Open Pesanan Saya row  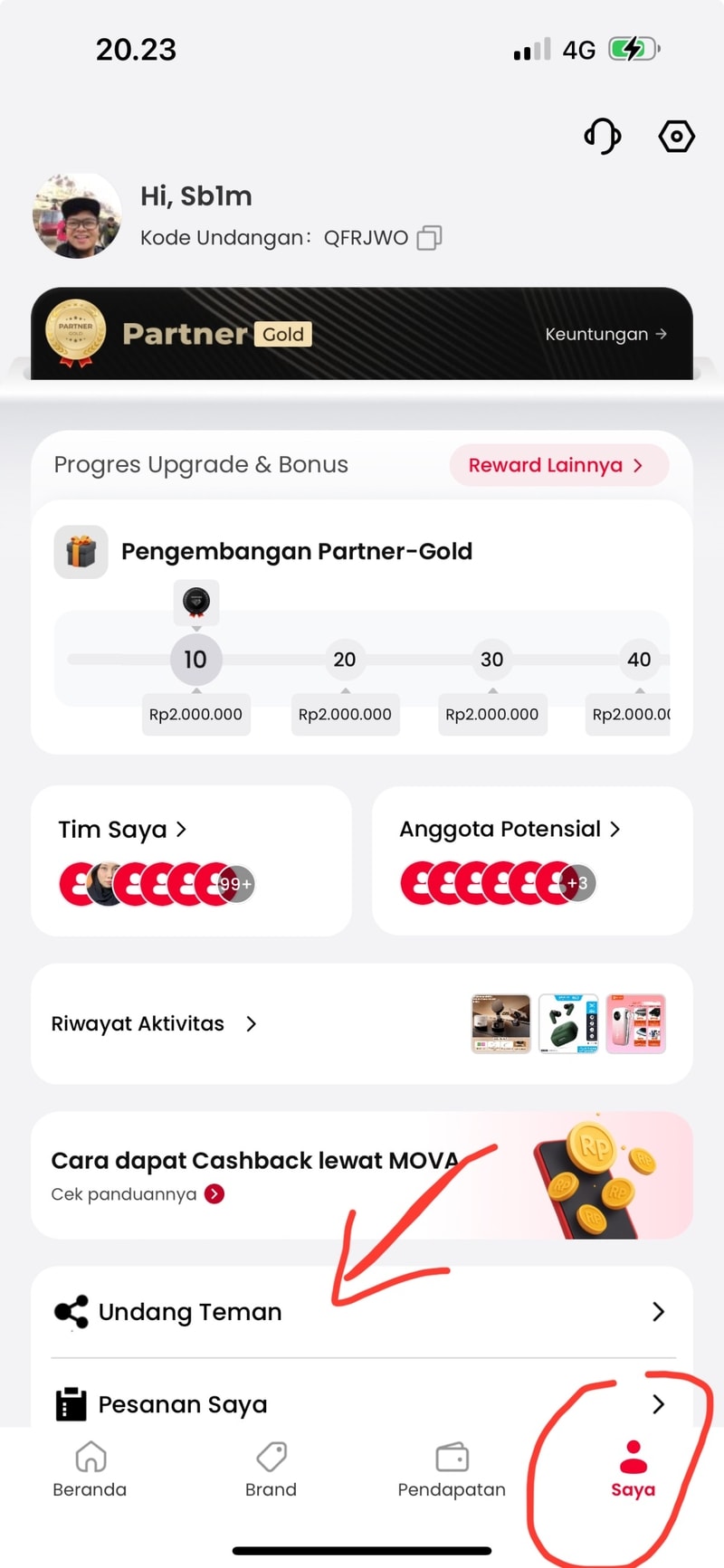click(360, 1402)
